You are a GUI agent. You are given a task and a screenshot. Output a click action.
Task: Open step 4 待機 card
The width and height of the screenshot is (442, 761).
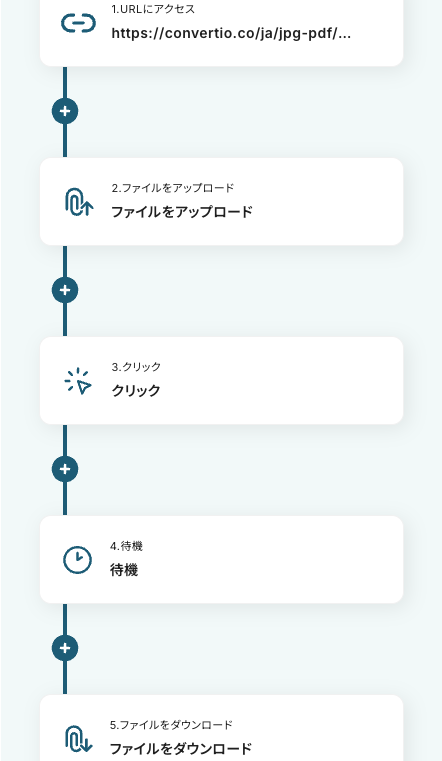221,560
